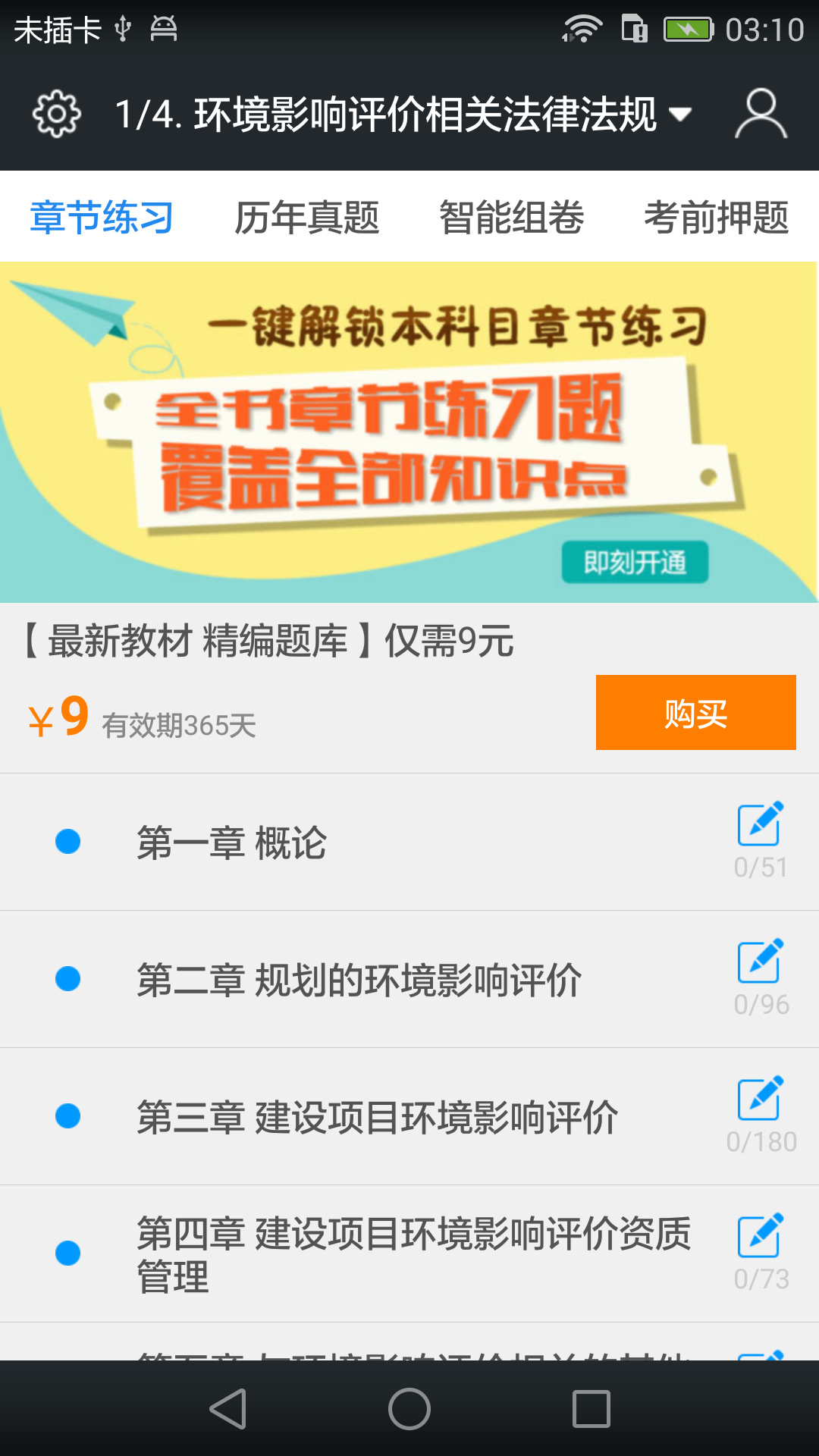Screen dimensions: 819x1456
Task: Select the blue dot before 第一章 概论
Action: click(x=69, y=842)
